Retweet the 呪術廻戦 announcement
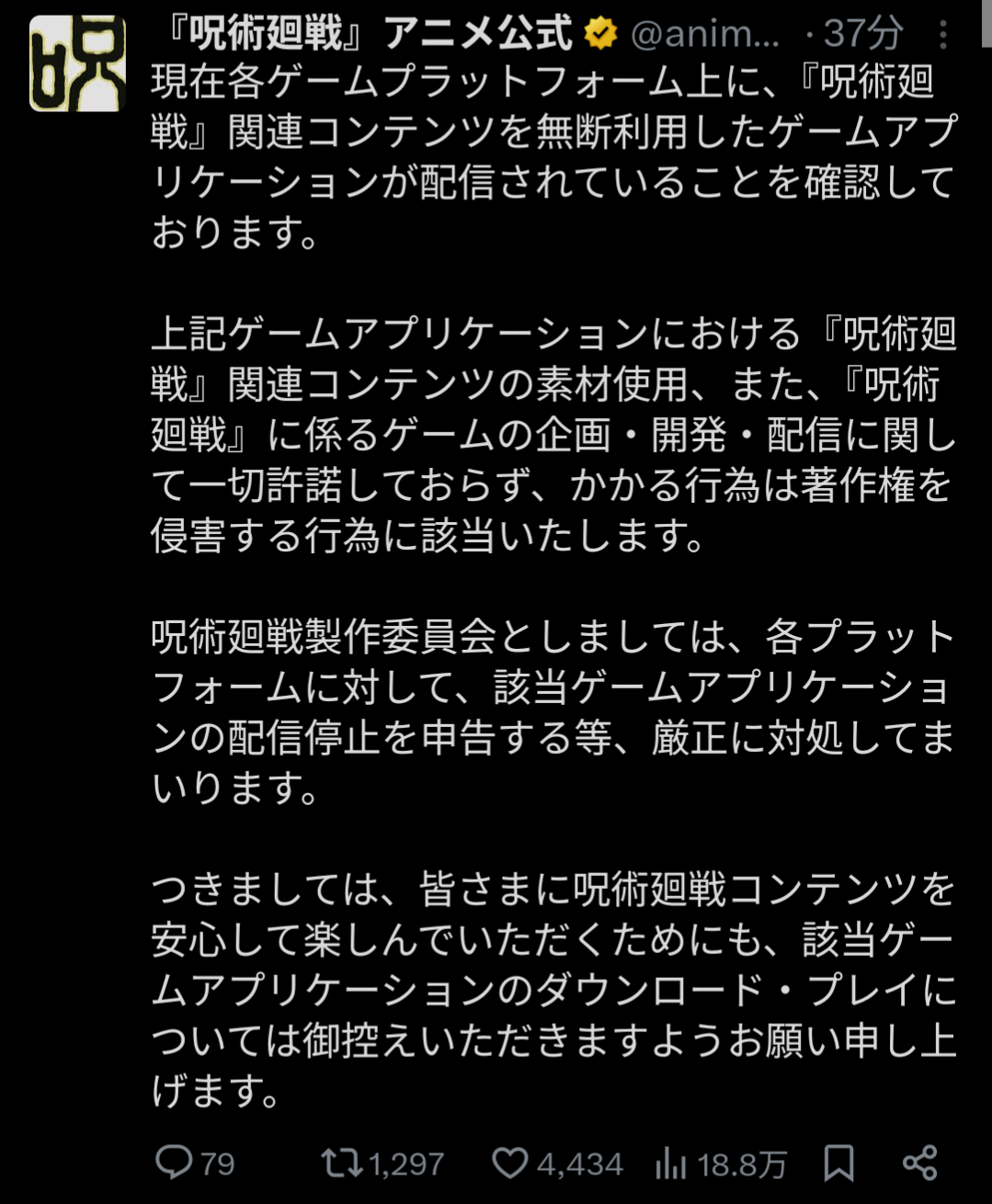The image size is (992, 1204). point(341,1164)
